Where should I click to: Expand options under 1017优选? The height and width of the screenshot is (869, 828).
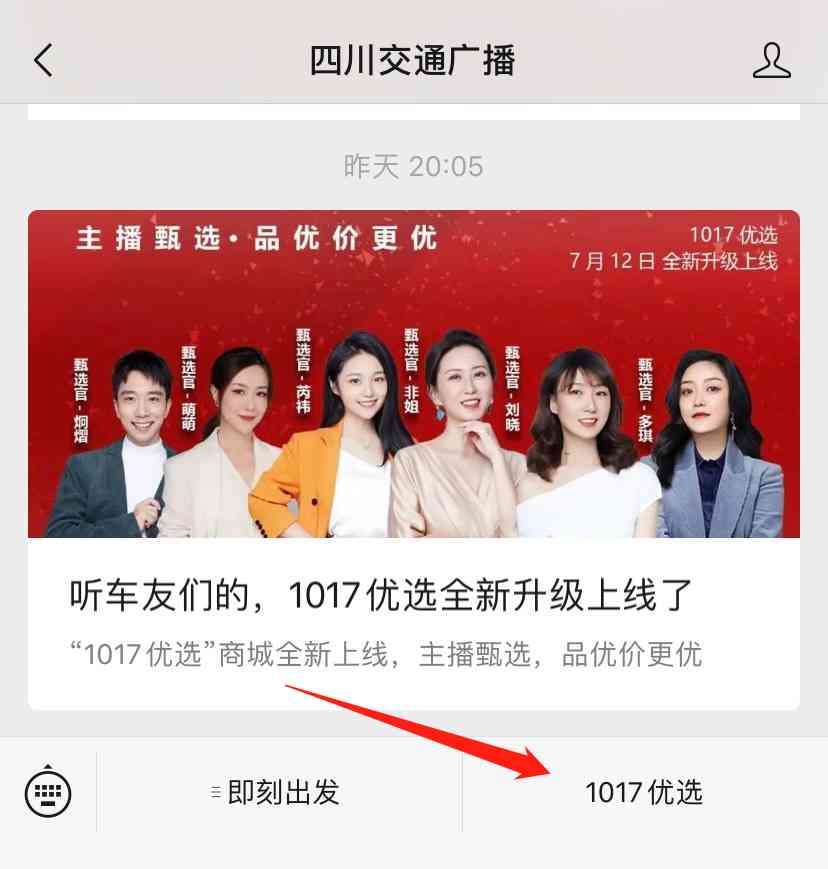point(644,793)
